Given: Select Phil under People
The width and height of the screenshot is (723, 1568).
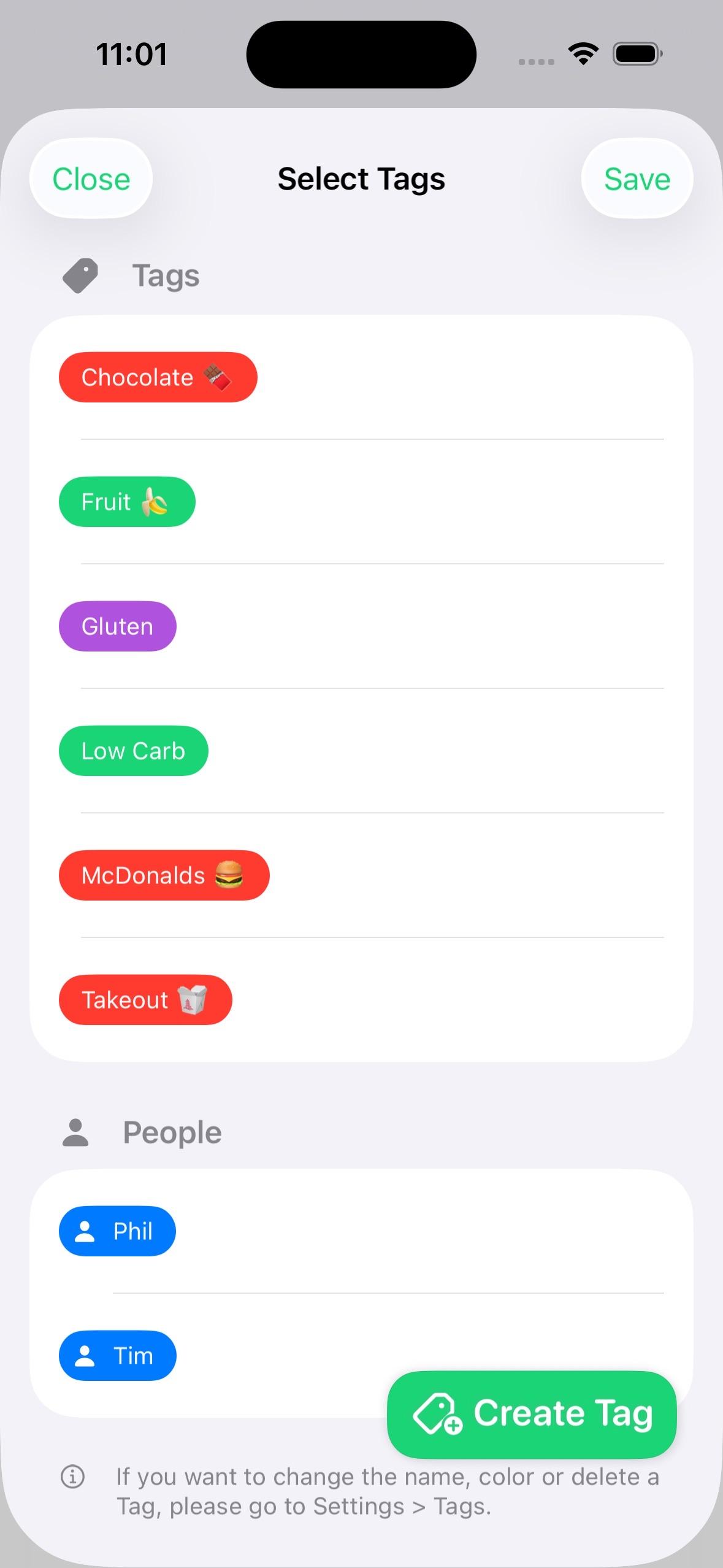Looking at the screenshot, I should coord(117,1231).
